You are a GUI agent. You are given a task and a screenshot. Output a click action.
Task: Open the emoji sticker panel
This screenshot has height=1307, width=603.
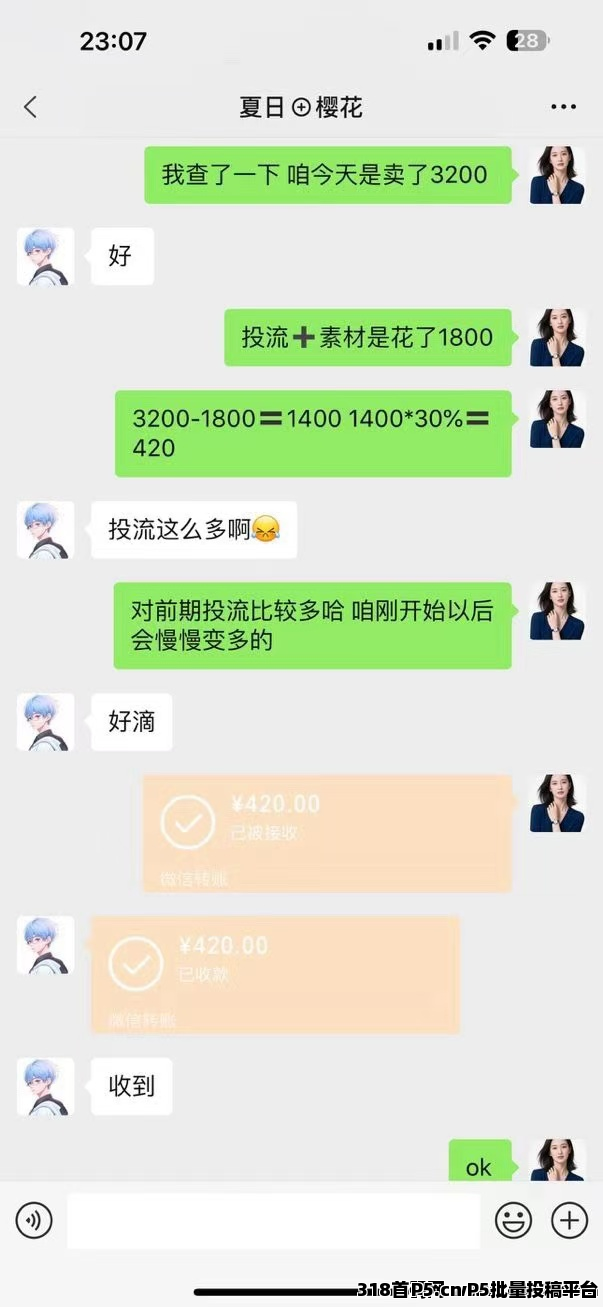point(513,1220)
